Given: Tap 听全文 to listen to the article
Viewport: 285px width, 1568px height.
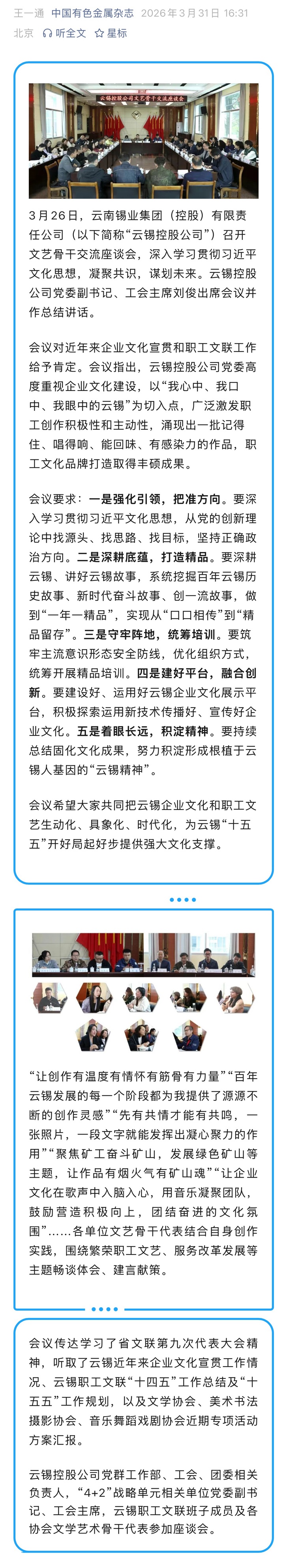Looking at the screenshot, I should (64, 33).
